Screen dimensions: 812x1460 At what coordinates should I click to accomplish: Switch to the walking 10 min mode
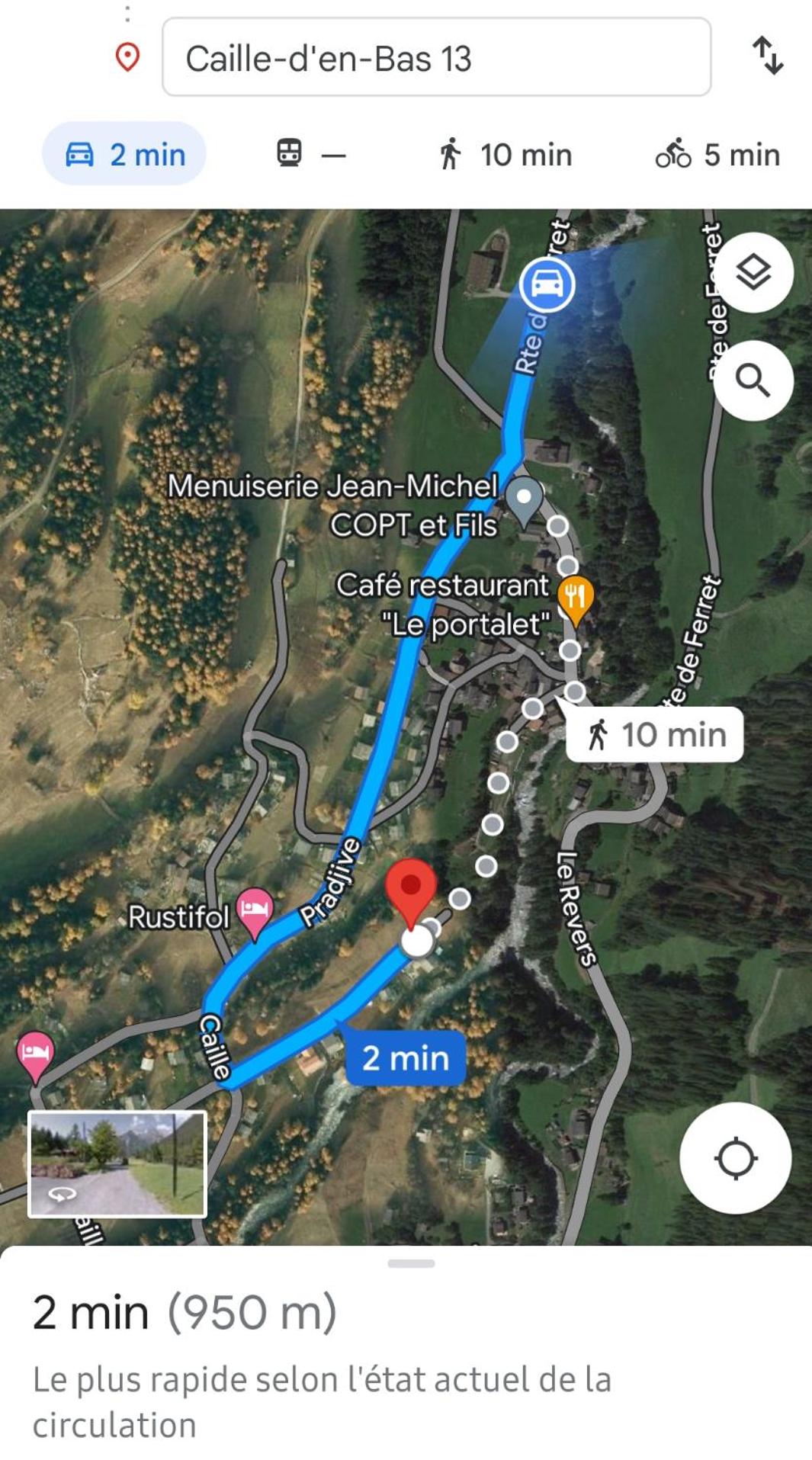[505, 154]
